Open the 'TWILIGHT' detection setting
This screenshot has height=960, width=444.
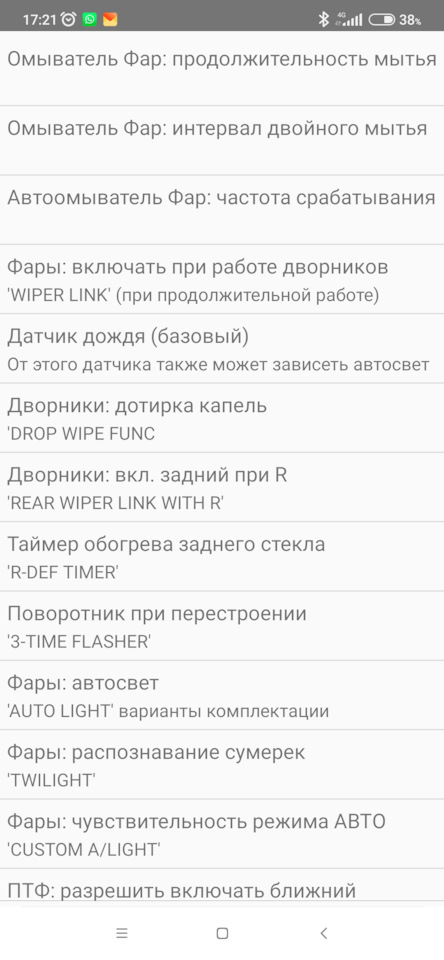click(222, 764)
